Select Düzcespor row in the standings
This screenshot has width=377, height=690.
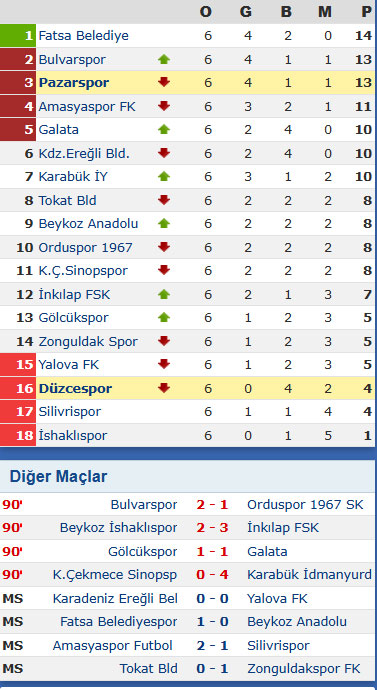click(x=187, y=389)
